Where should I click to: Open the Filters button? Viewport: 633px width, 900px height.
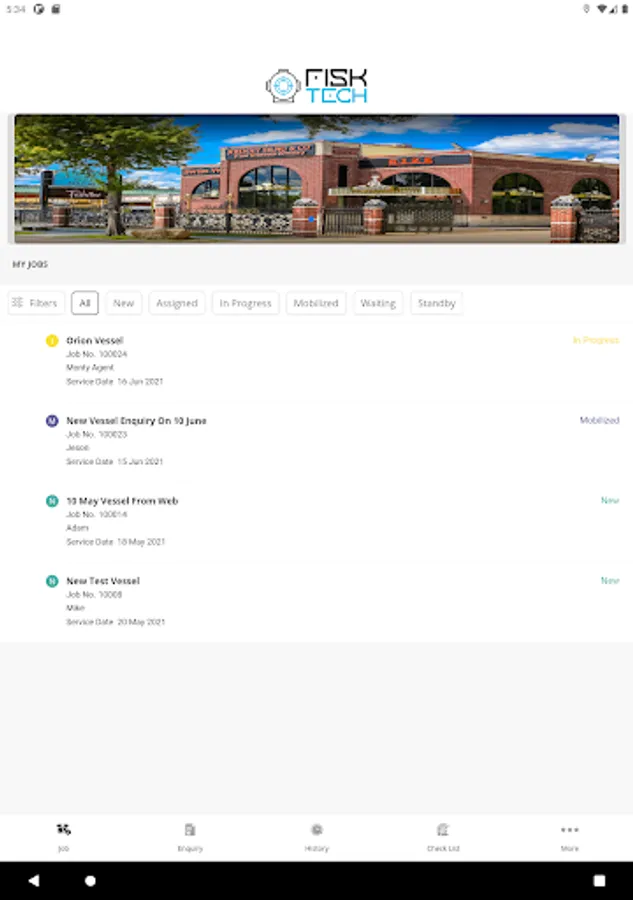pos(36,303)
